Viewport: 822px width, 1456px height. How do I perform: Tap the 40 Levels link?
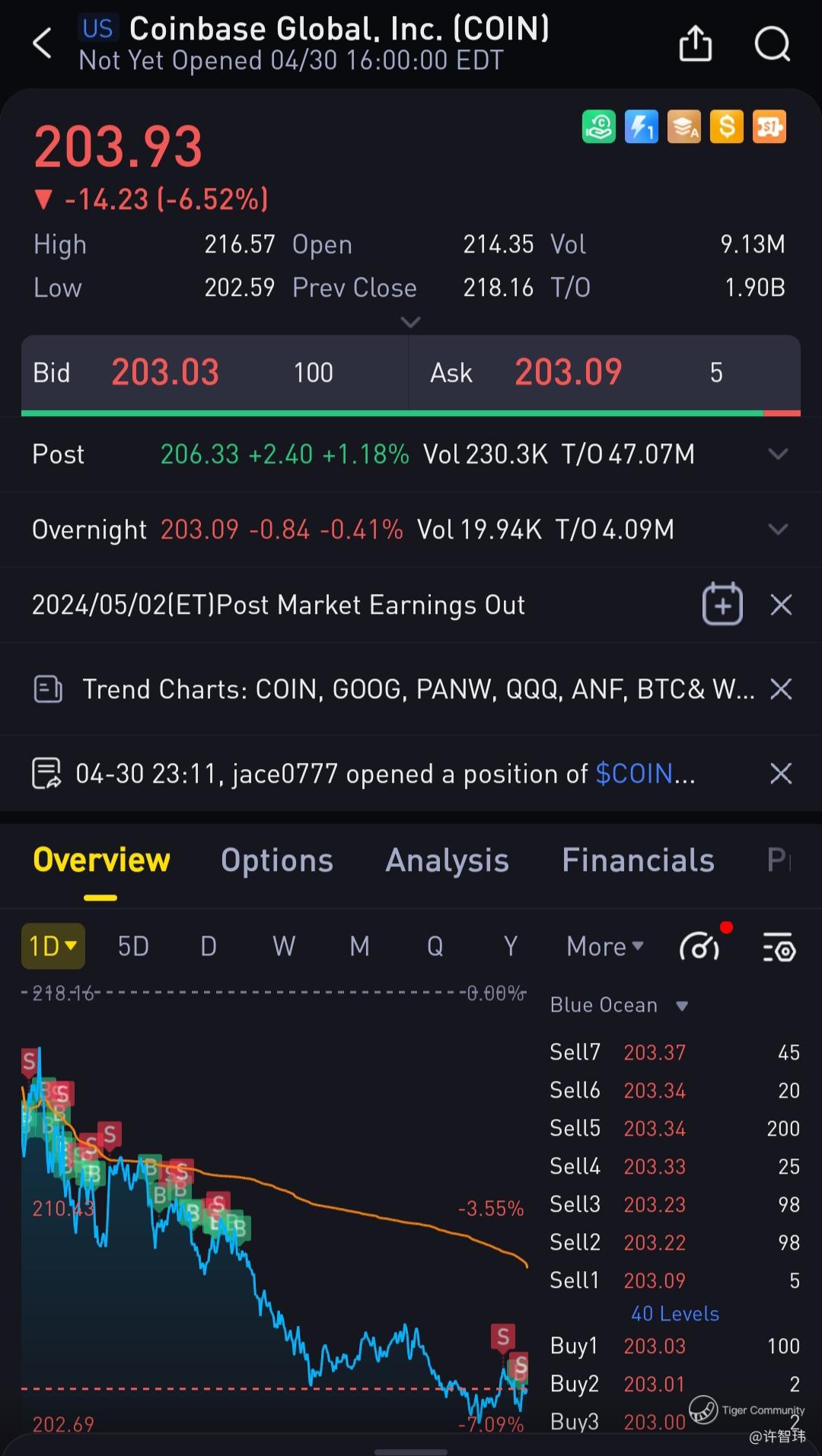point(675,1314)
